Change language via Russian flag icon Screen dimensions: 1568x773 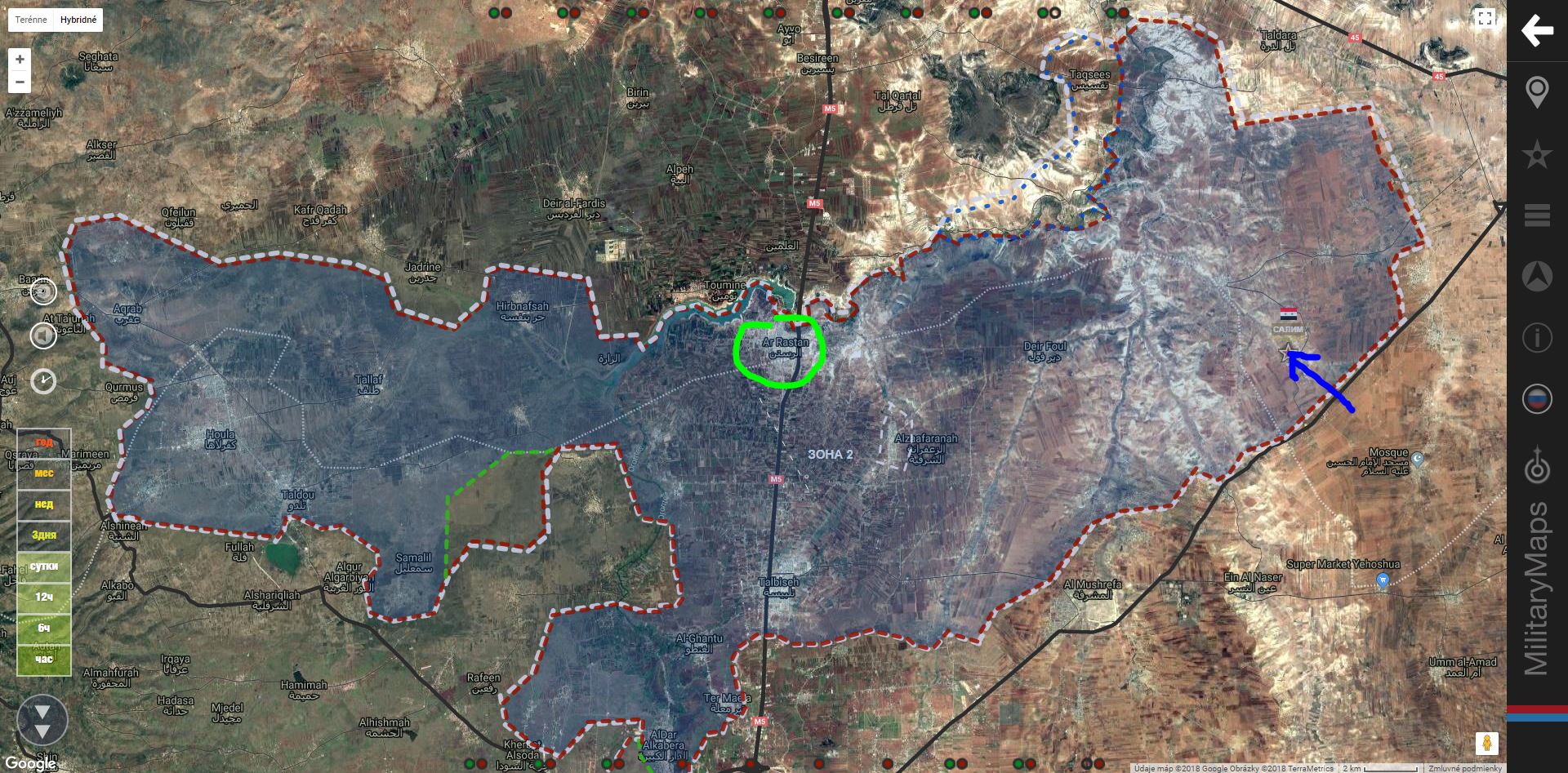[x=1537, y=399]
